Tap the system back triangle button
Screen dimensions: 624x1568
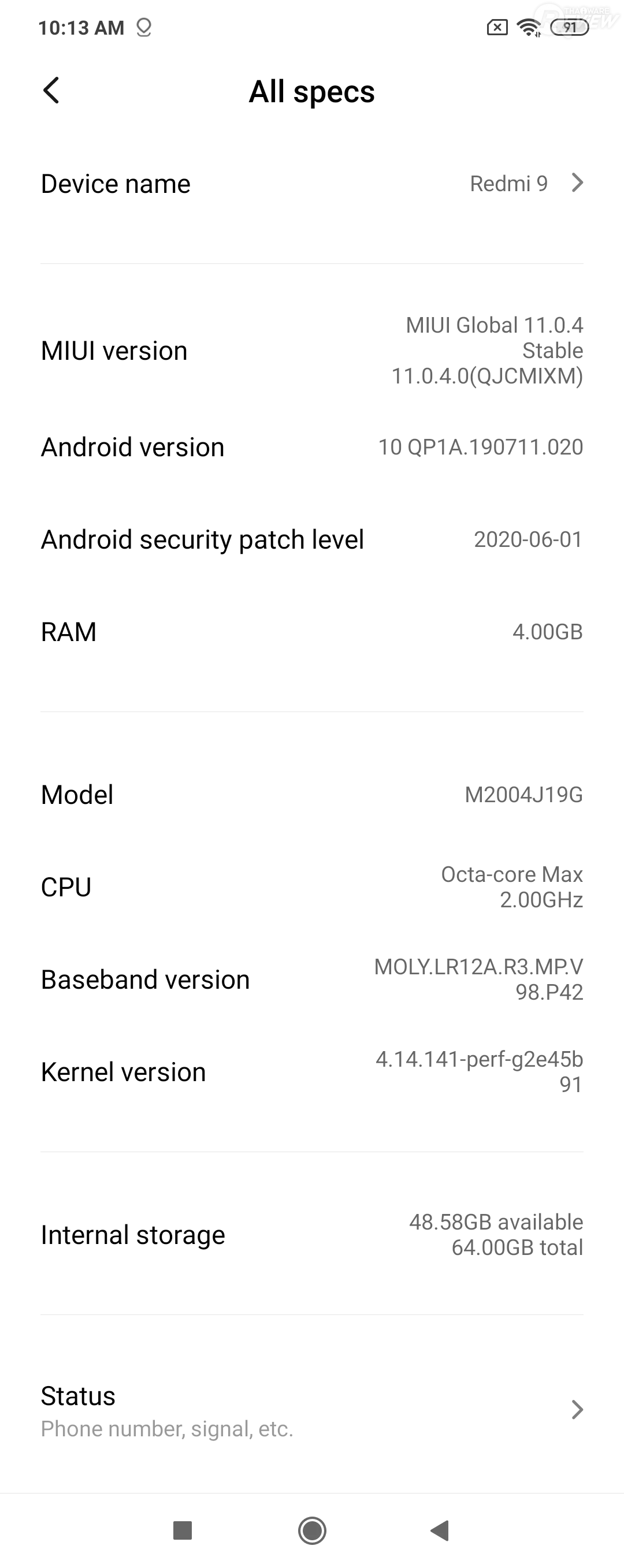440,1530
